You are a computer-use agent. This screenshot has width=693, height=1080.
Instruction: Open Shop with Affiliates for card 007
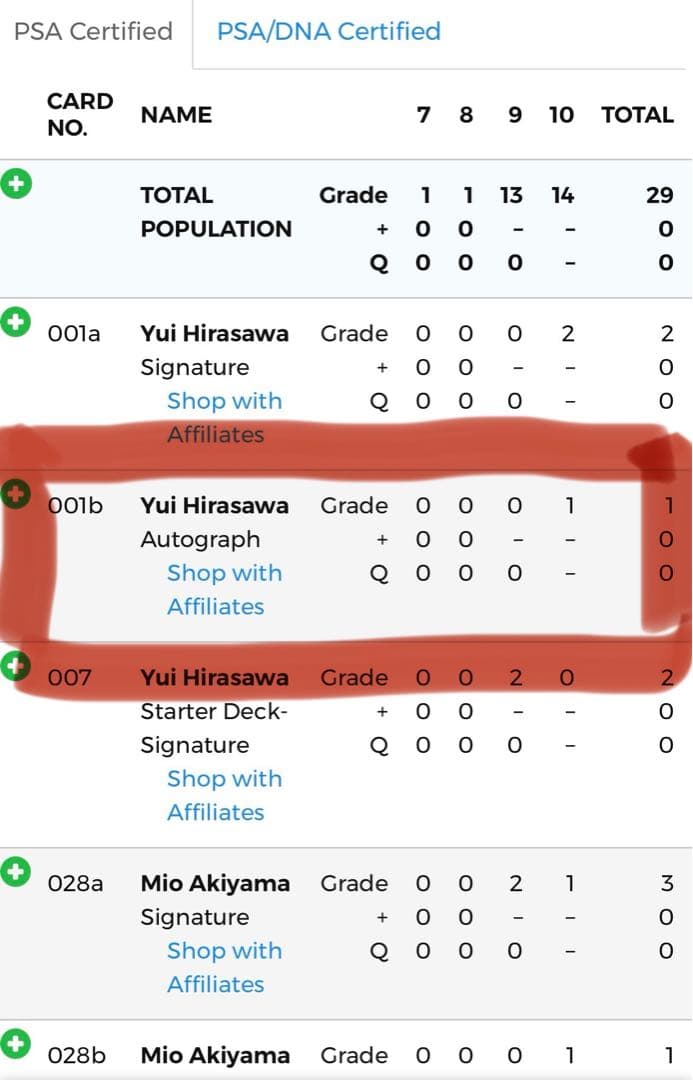(x=223, y=795)
